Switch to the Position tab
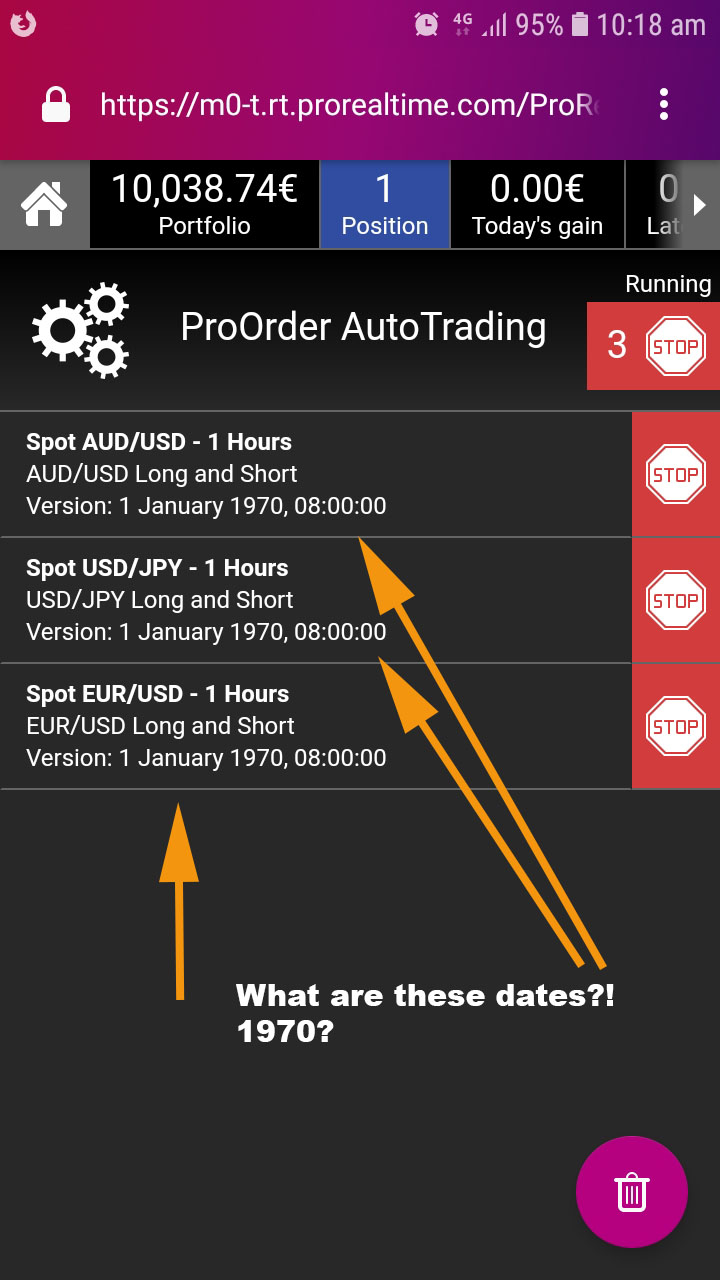 click(384, 205)
